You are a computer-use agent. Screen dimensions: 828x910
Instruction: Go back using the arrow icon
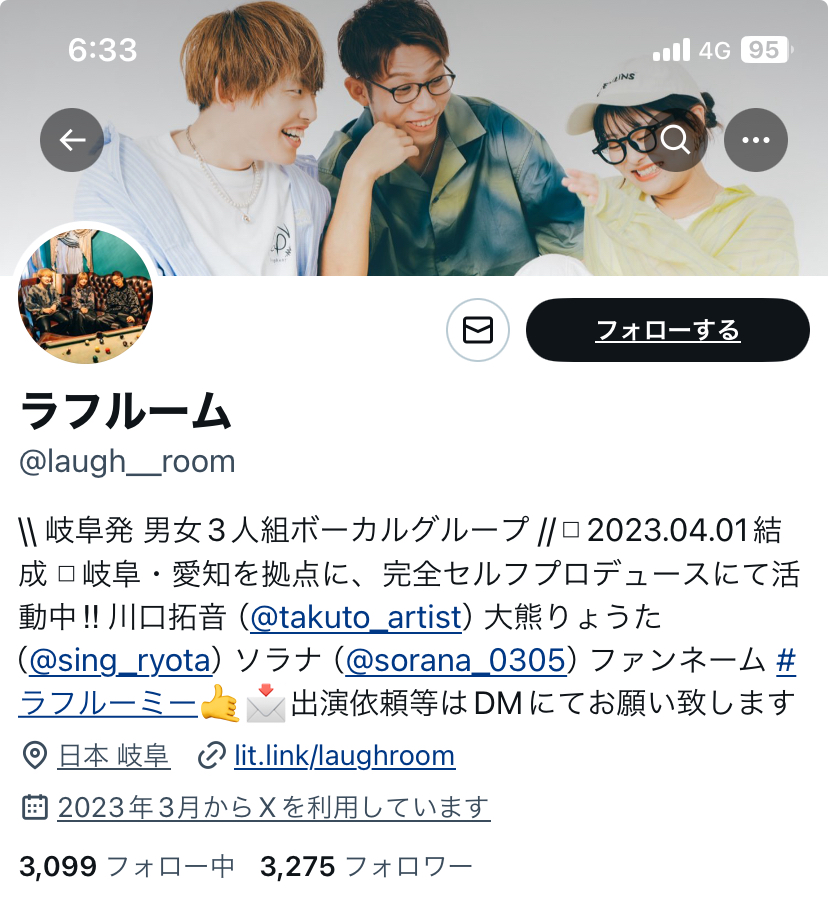[x=72, y=140]
